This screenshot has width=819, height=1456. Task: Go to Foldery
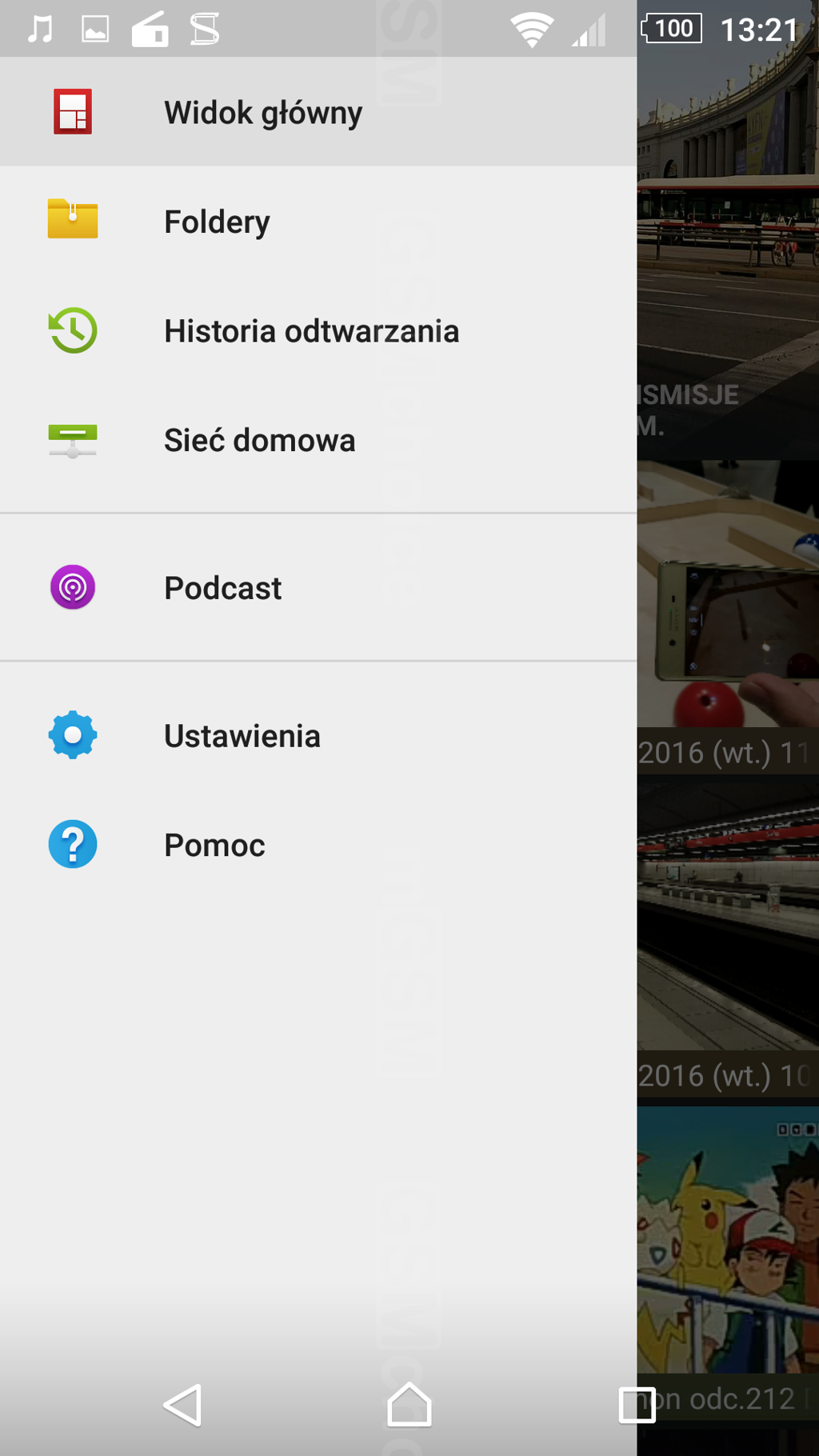click(x=216, y=222)
